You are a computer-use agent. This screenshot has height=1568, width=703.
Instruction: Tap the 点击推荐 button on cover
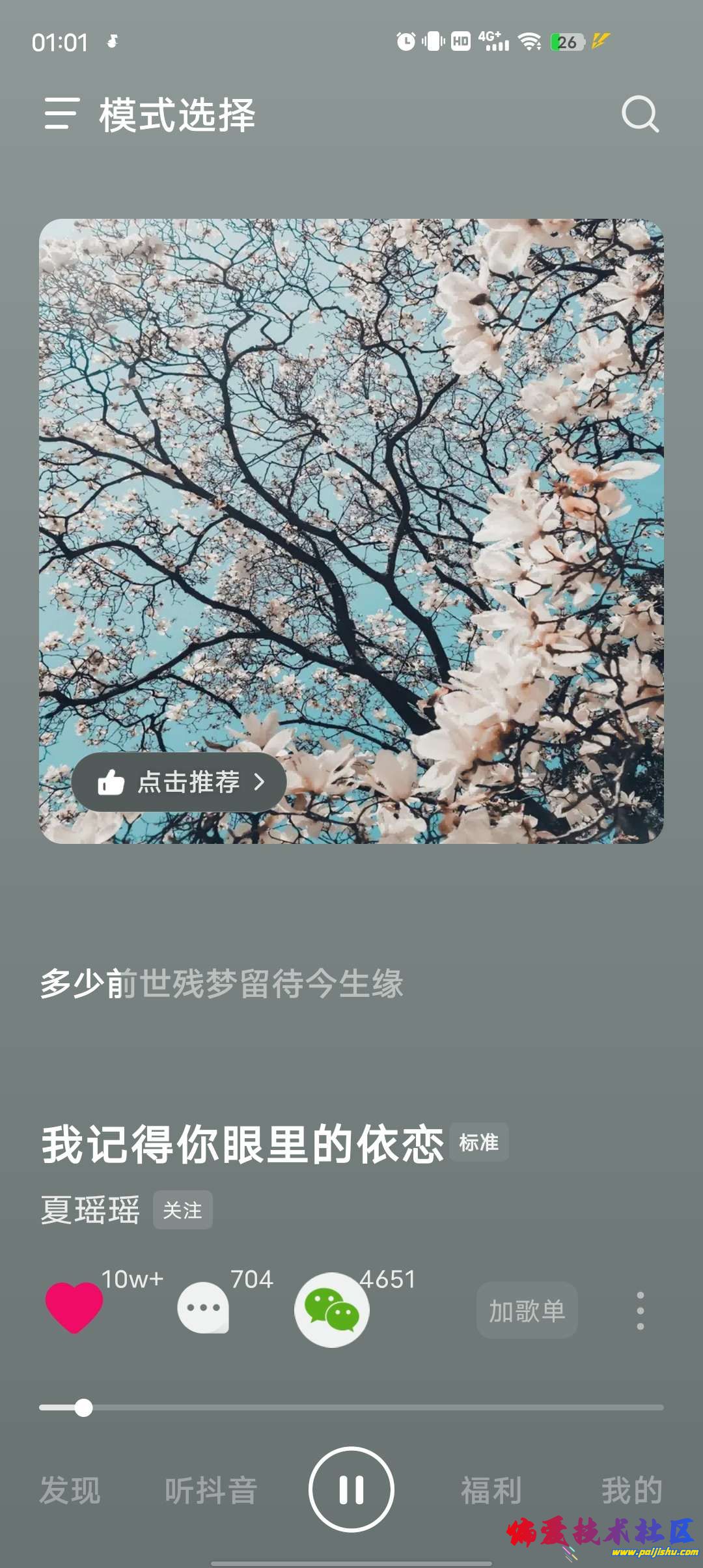179,782
